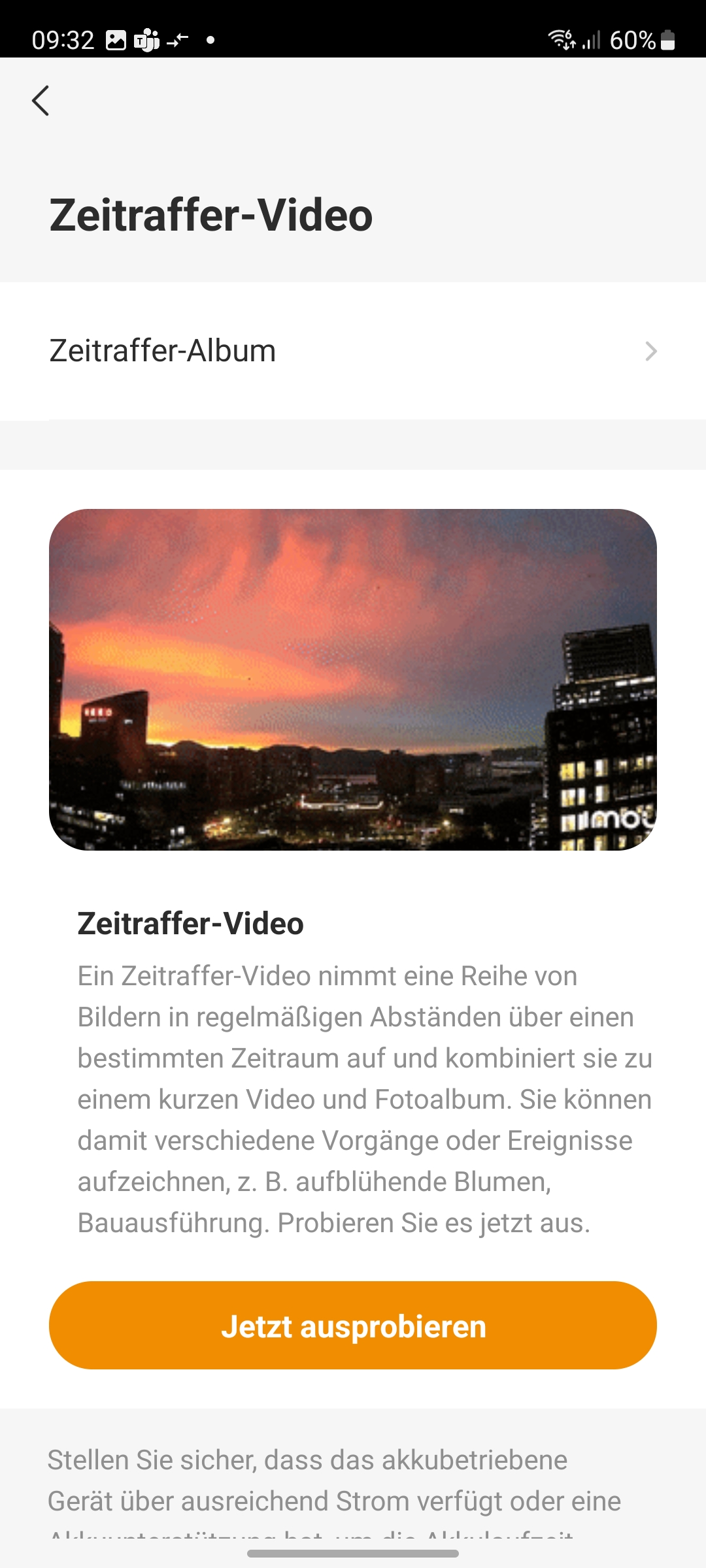Tap the Jetzt ausprobieren button
Screen dimensions: 706x1568
pos(353,1326)
